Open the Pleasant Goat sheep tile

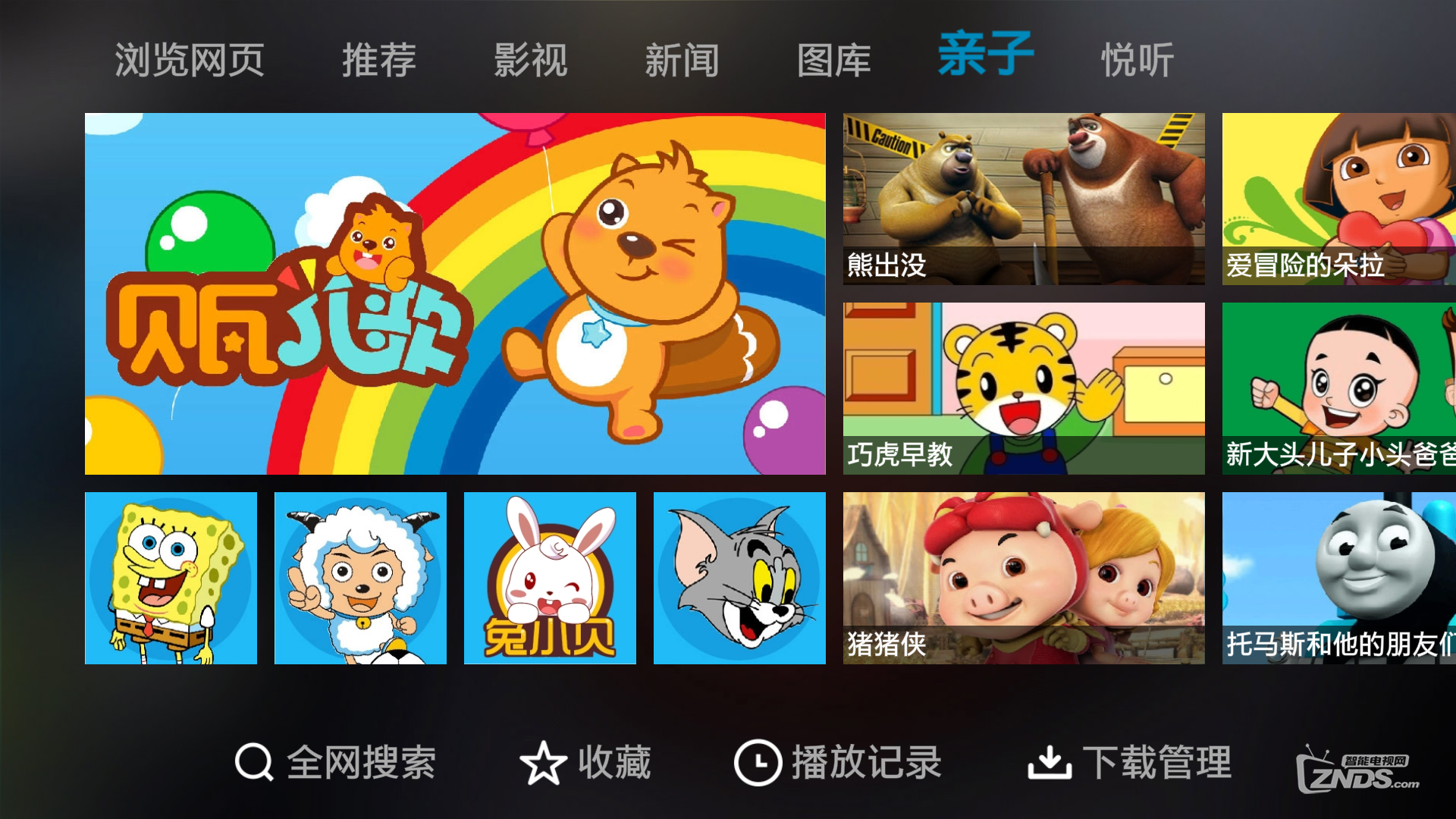[360, 578]
